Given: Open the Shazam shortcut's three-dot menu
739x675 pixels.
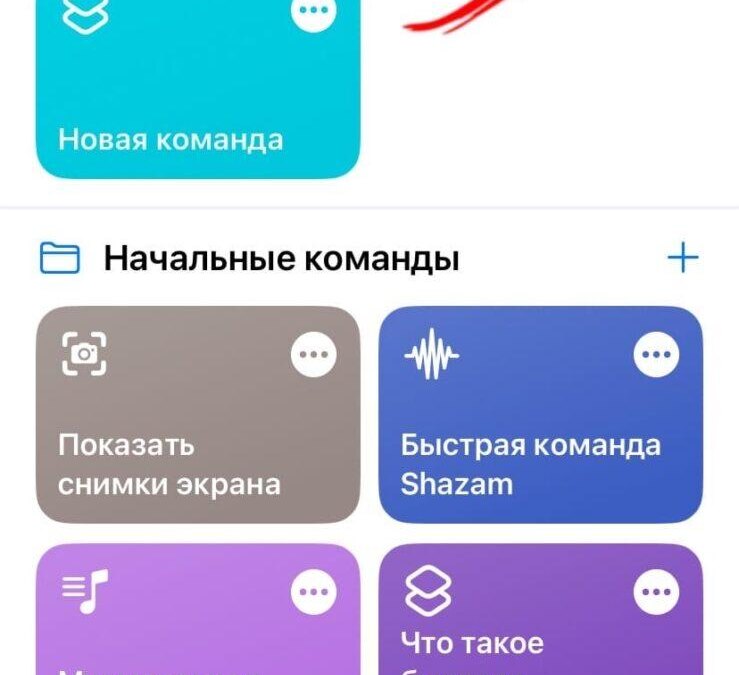Looking at the screenshot, I should [656, 354].
